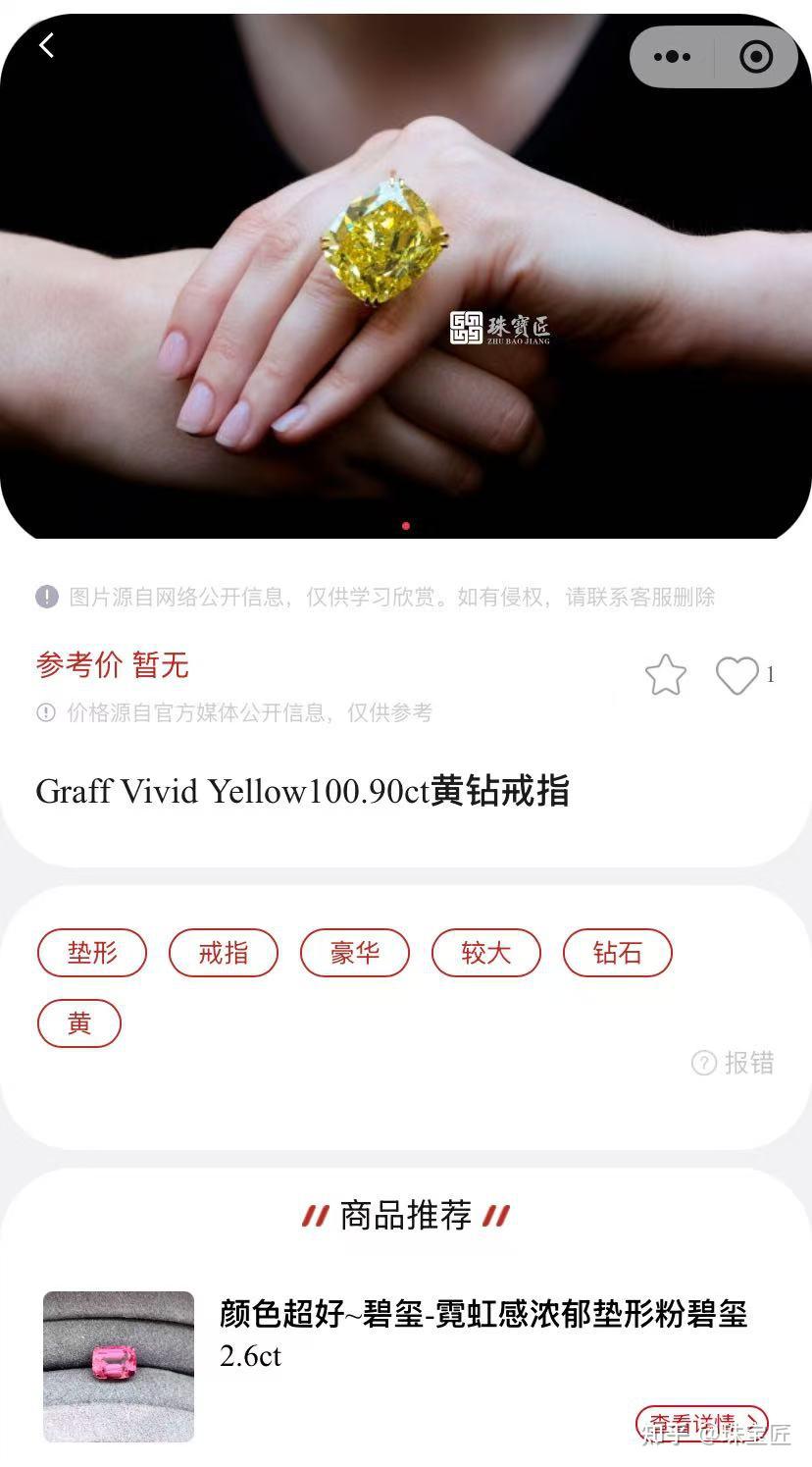Screen dimensions: 812x1467
Task: Tap 查看详情 for the pink tourmaline
Action: [x=702, y=1423]
